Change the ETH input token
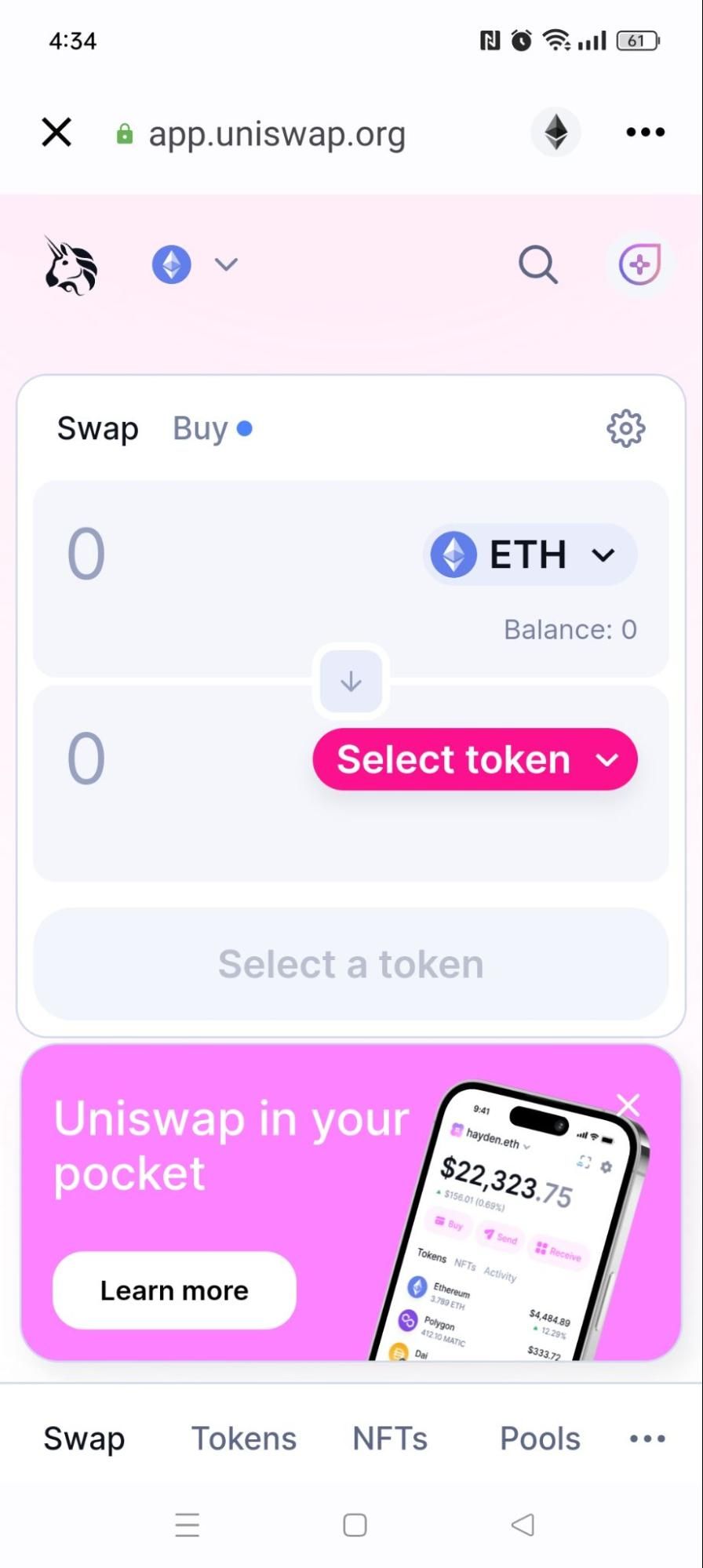This screenshot has width=703, height=1568. tap(530, 555)
